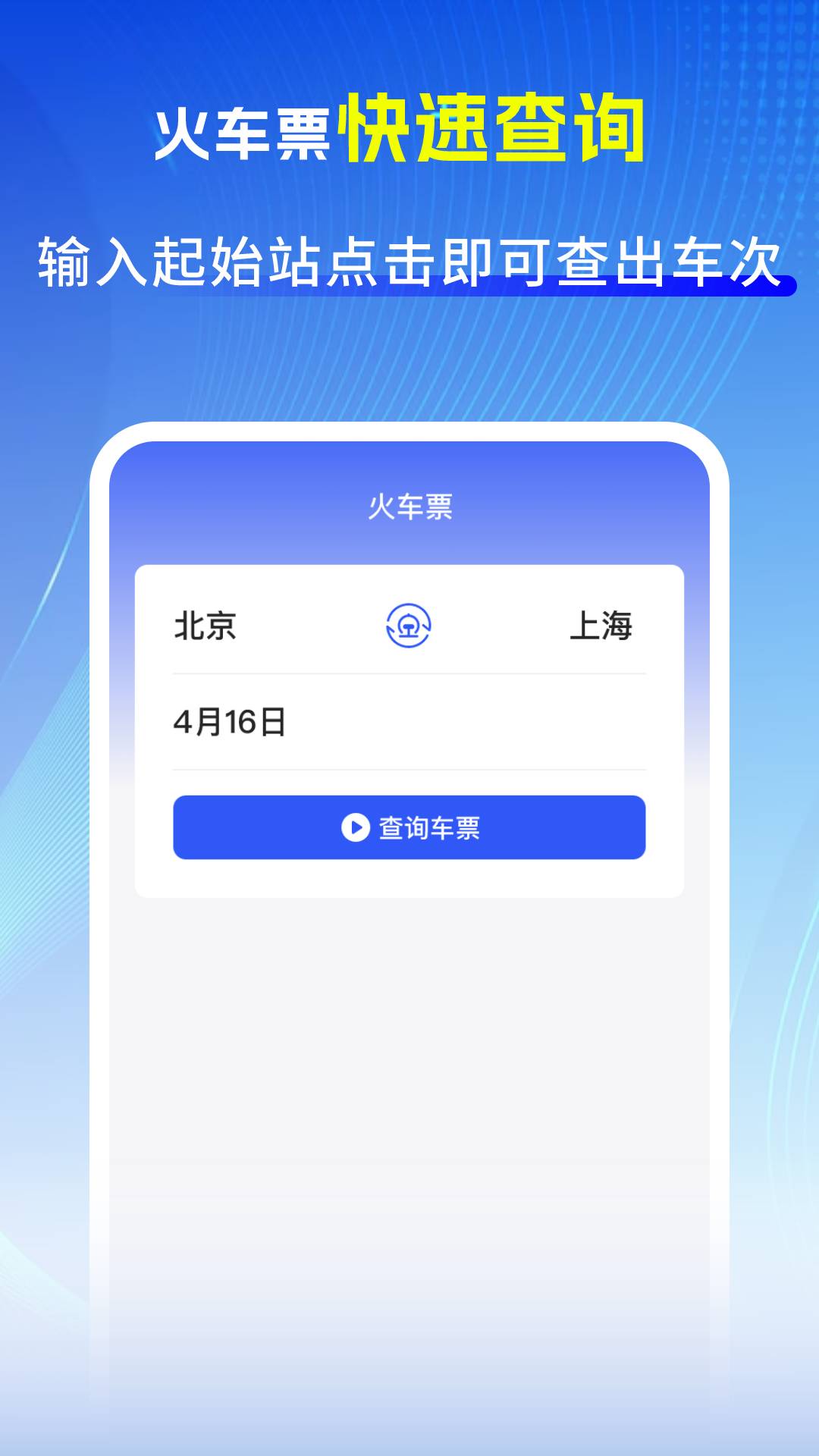Open the departure city selector 北京
Image resolution: width=819 pixels, height=1456 pixels.
click(203, 626)
